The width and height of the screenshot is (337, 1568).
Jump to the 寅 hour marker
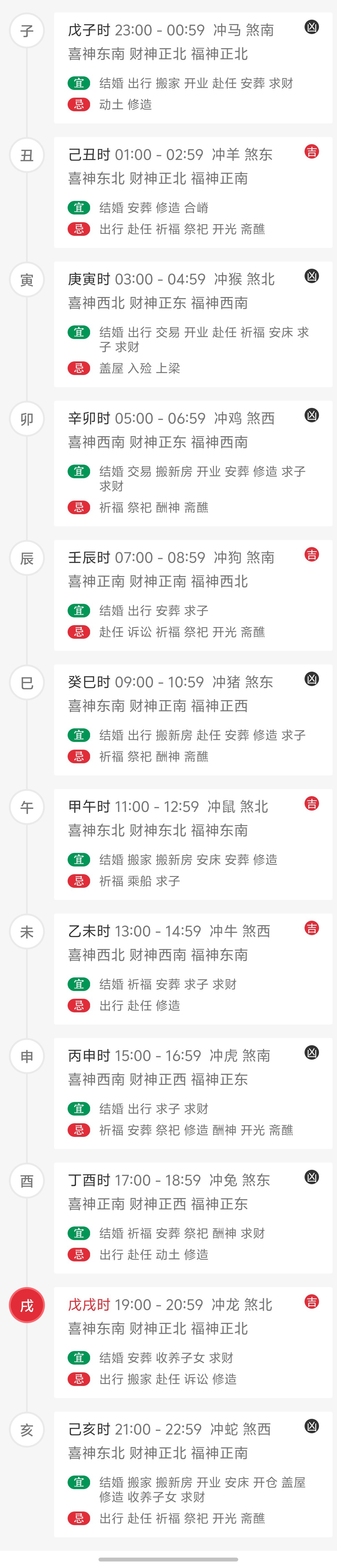(x=27, y=280)
